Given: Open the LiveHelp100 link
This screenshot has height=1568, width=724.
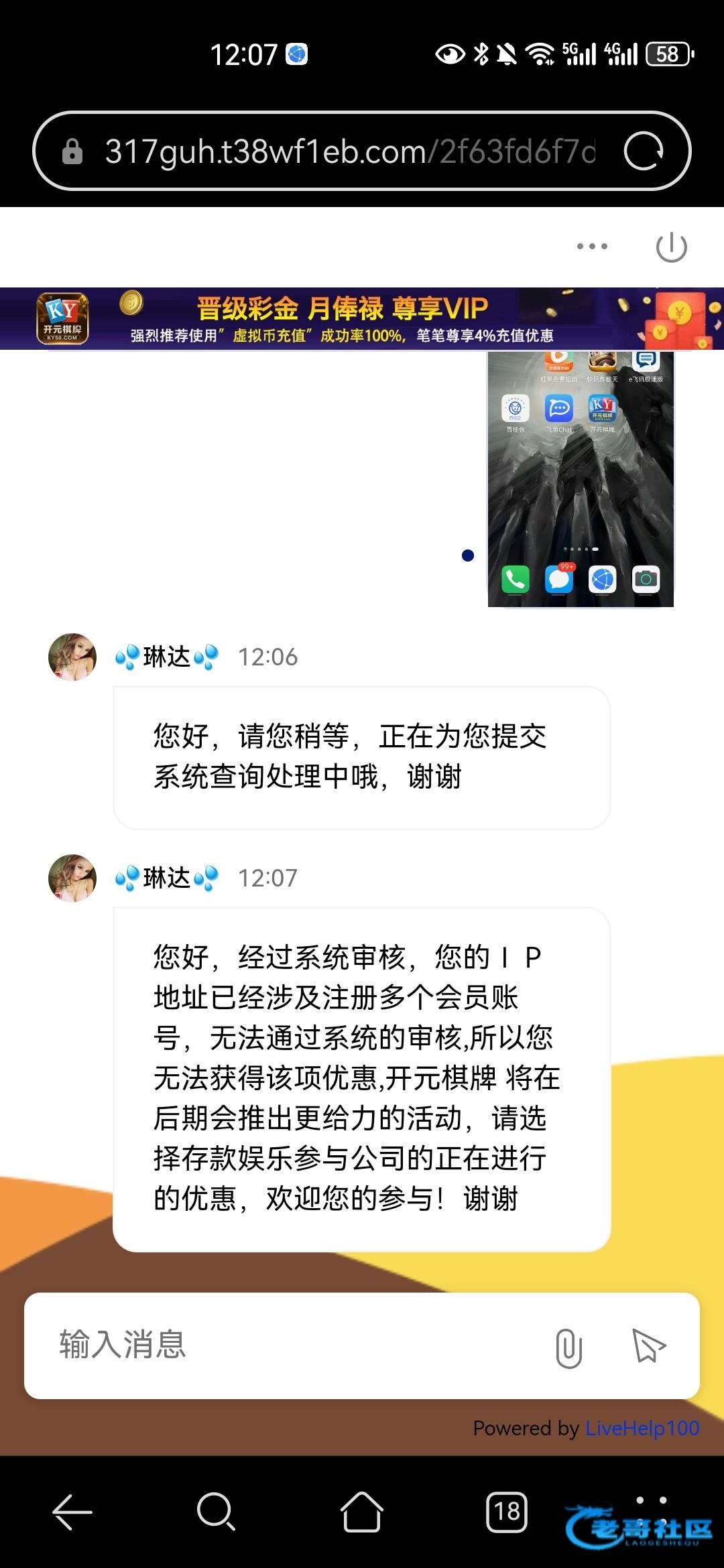Looking at the screenshot, I should [x=642, y=1428].
